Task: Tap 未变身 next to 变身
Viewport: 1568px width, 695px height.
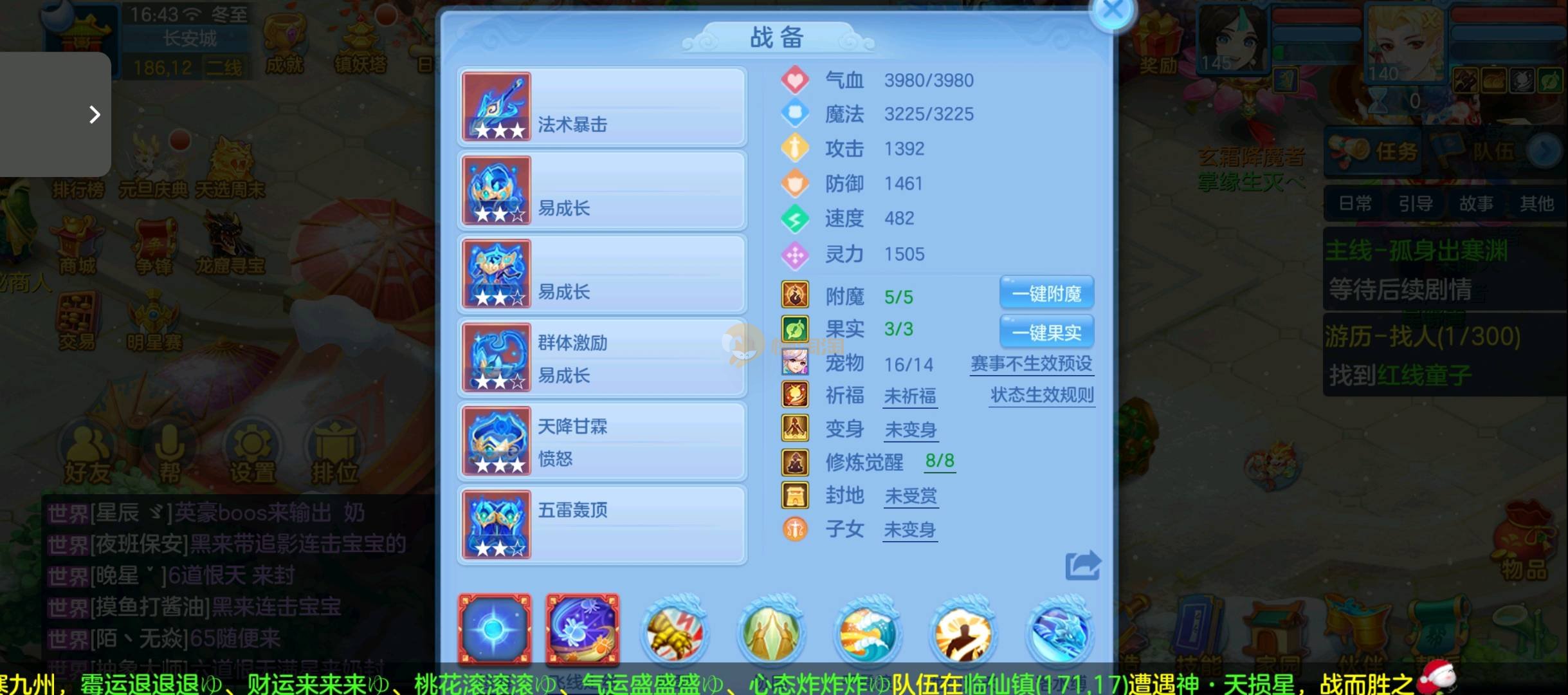Action: (x=911, y=429)
